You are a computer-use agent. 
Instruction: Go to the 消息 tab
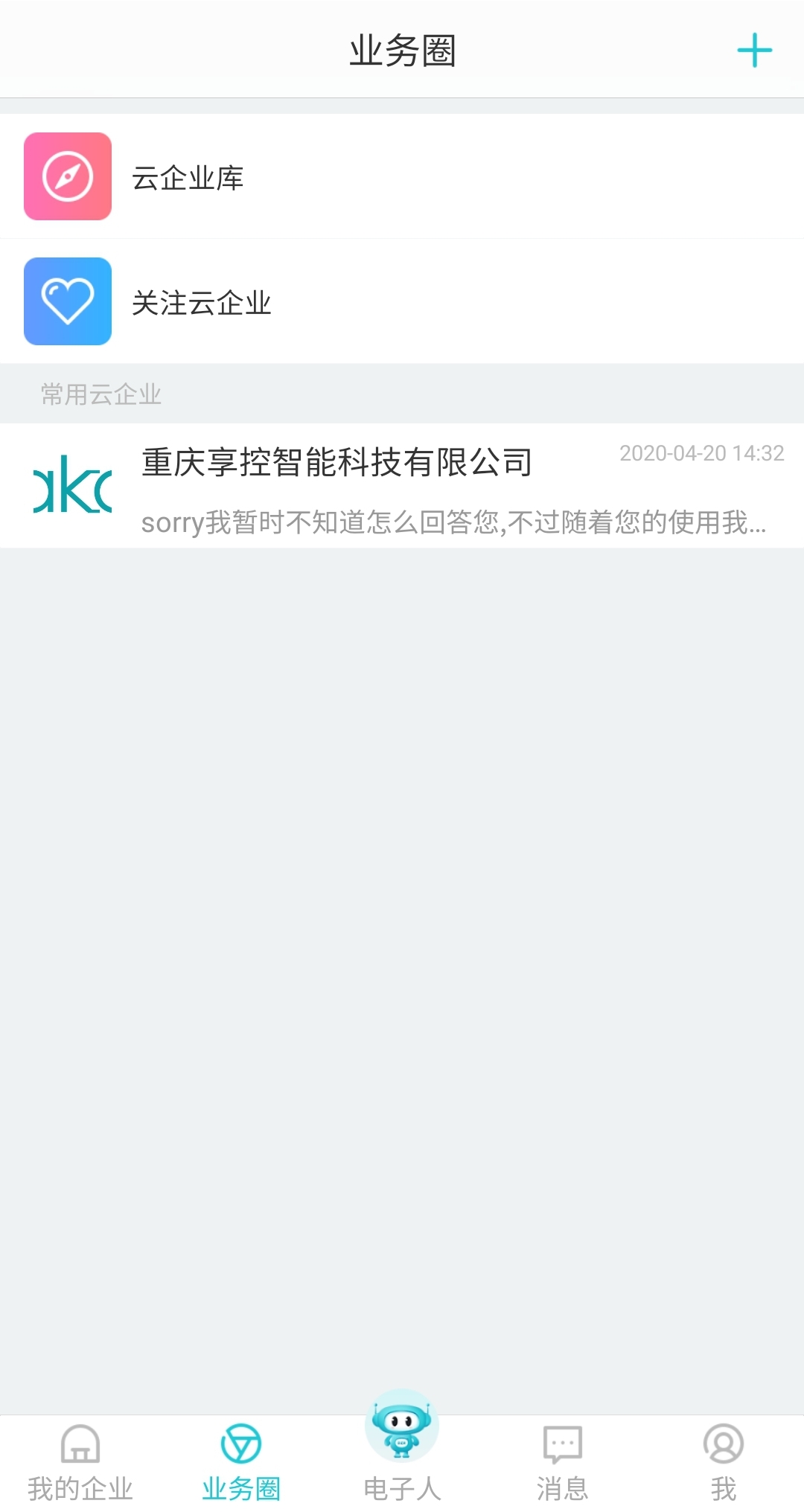click(563, 1462)
